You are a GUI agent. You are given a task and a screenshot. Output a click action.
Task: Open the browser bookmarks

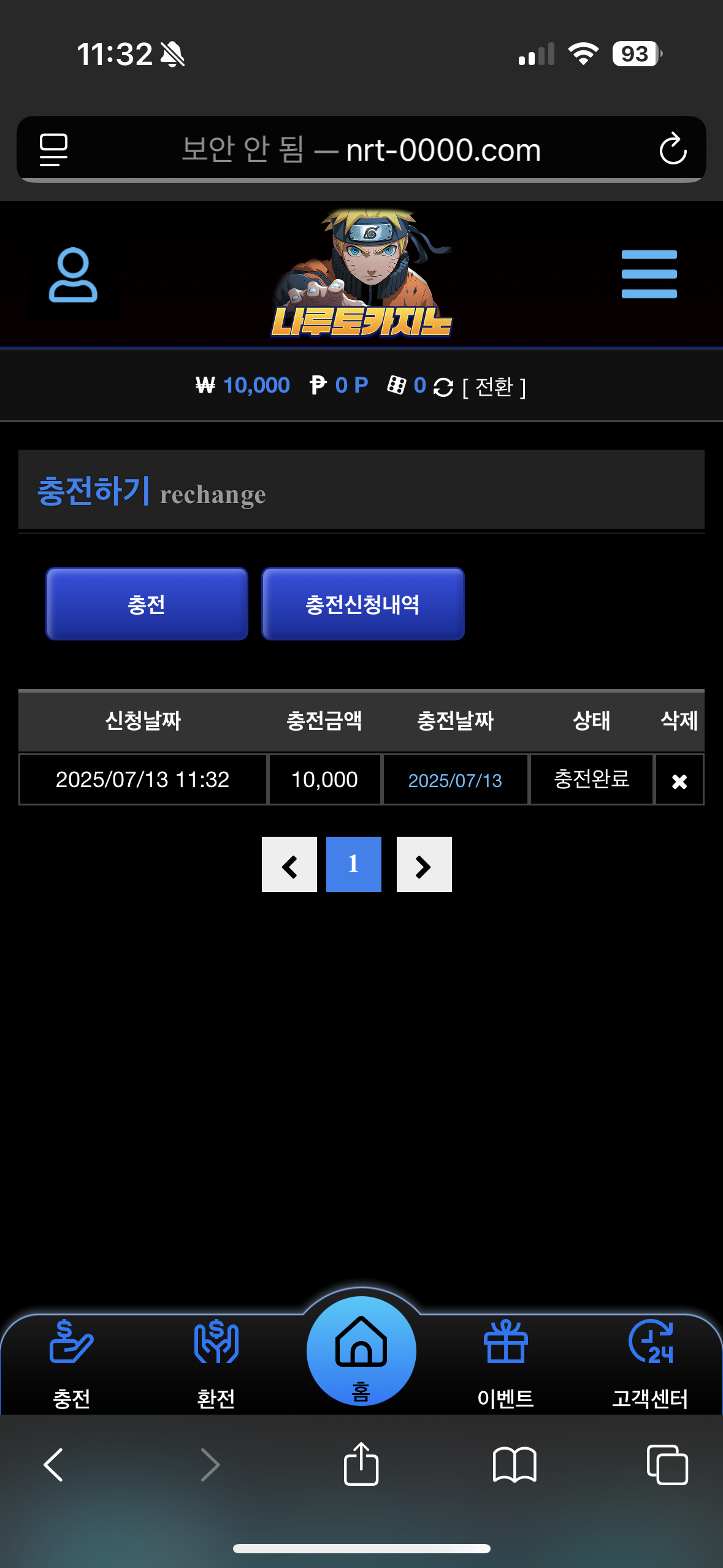pos(515,1464)
